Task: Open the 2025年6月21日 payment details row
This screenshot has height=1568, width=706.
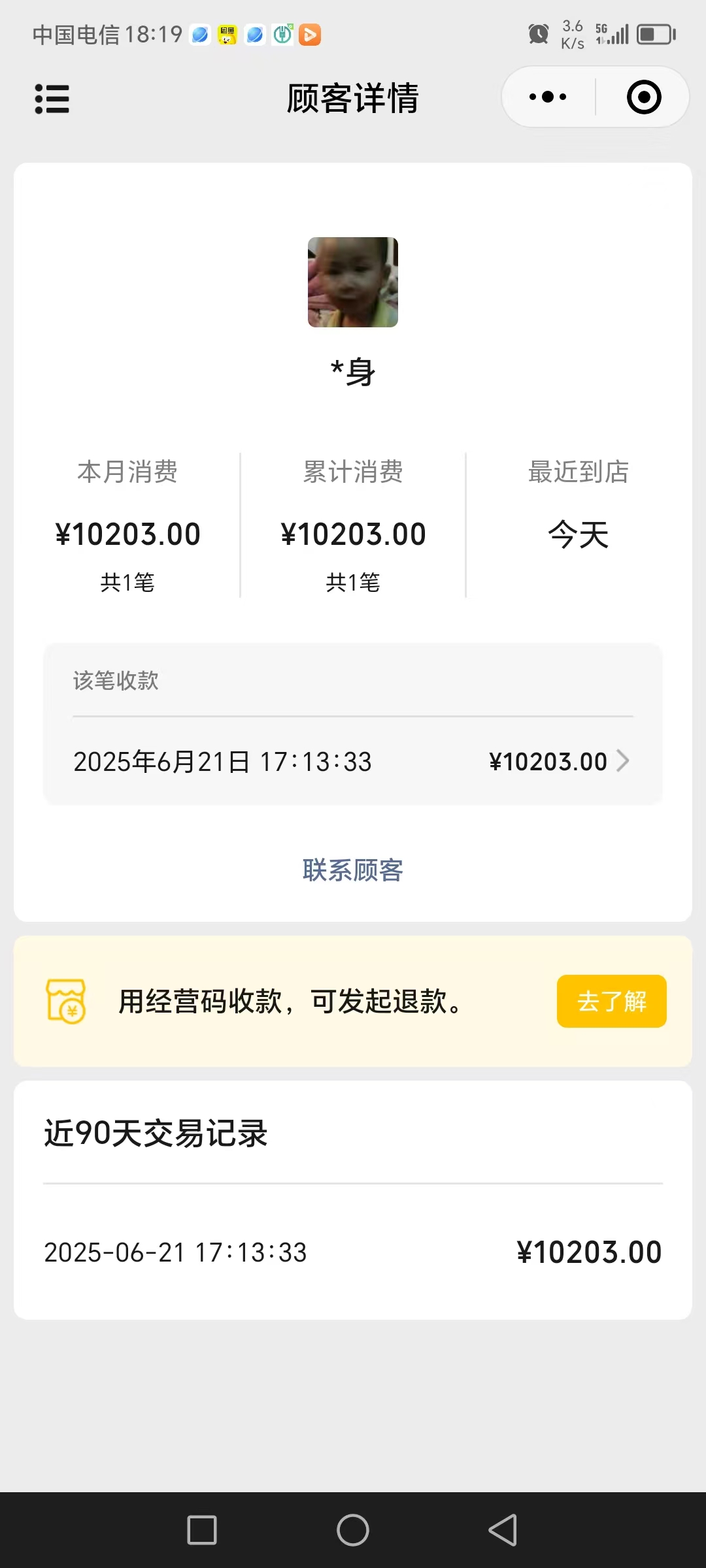Action: pyautogui.click(x=353, y=762)
